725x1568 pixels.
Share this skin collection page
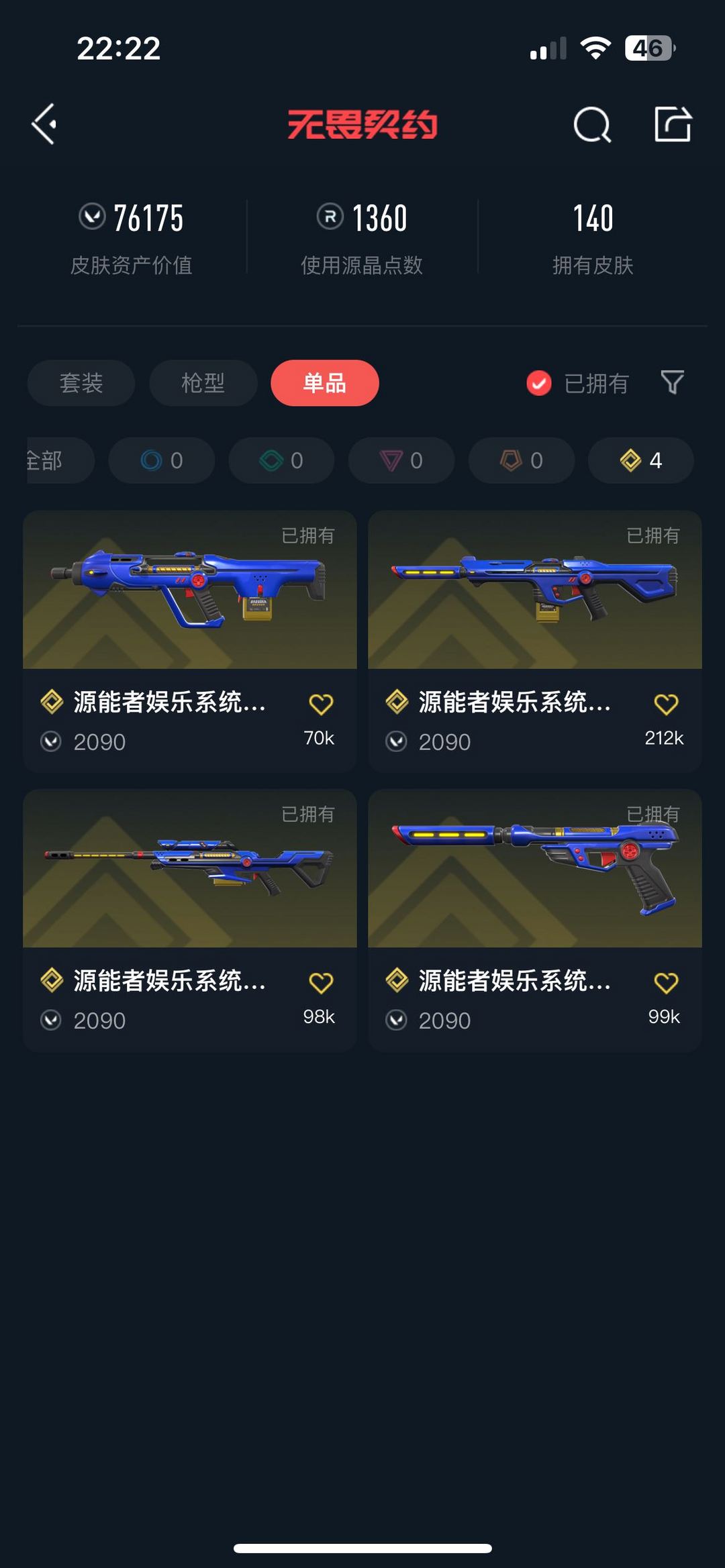[x=673, y=124]
